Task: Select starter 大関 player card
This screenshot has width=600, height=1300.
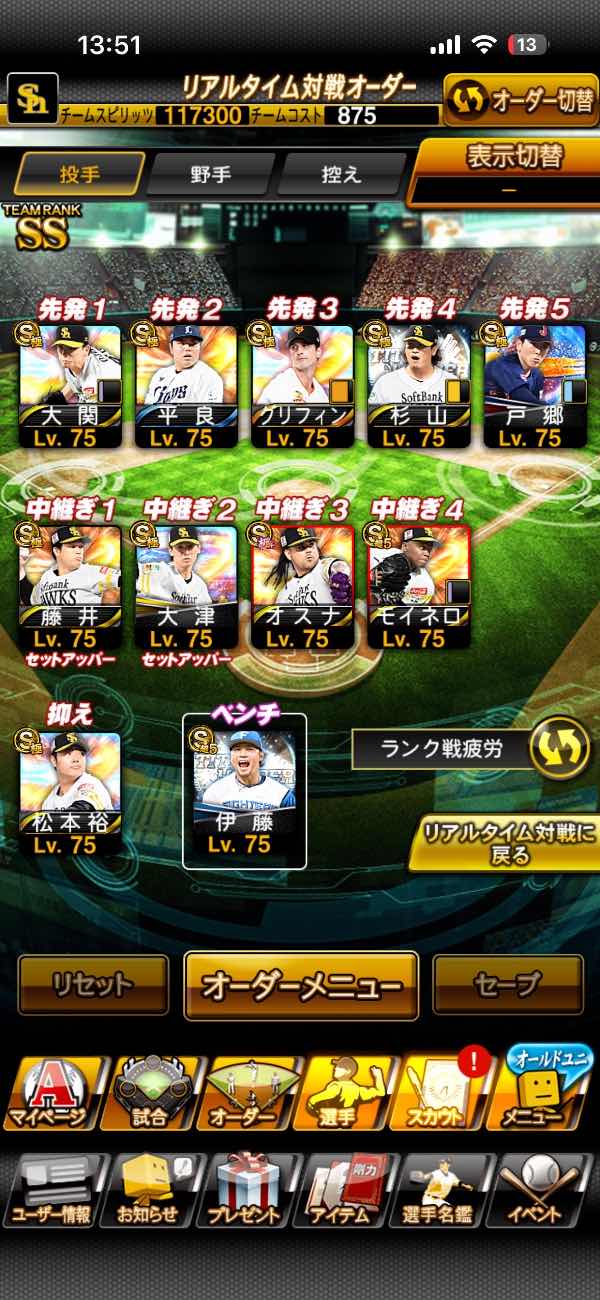Action: coord(70,385)
